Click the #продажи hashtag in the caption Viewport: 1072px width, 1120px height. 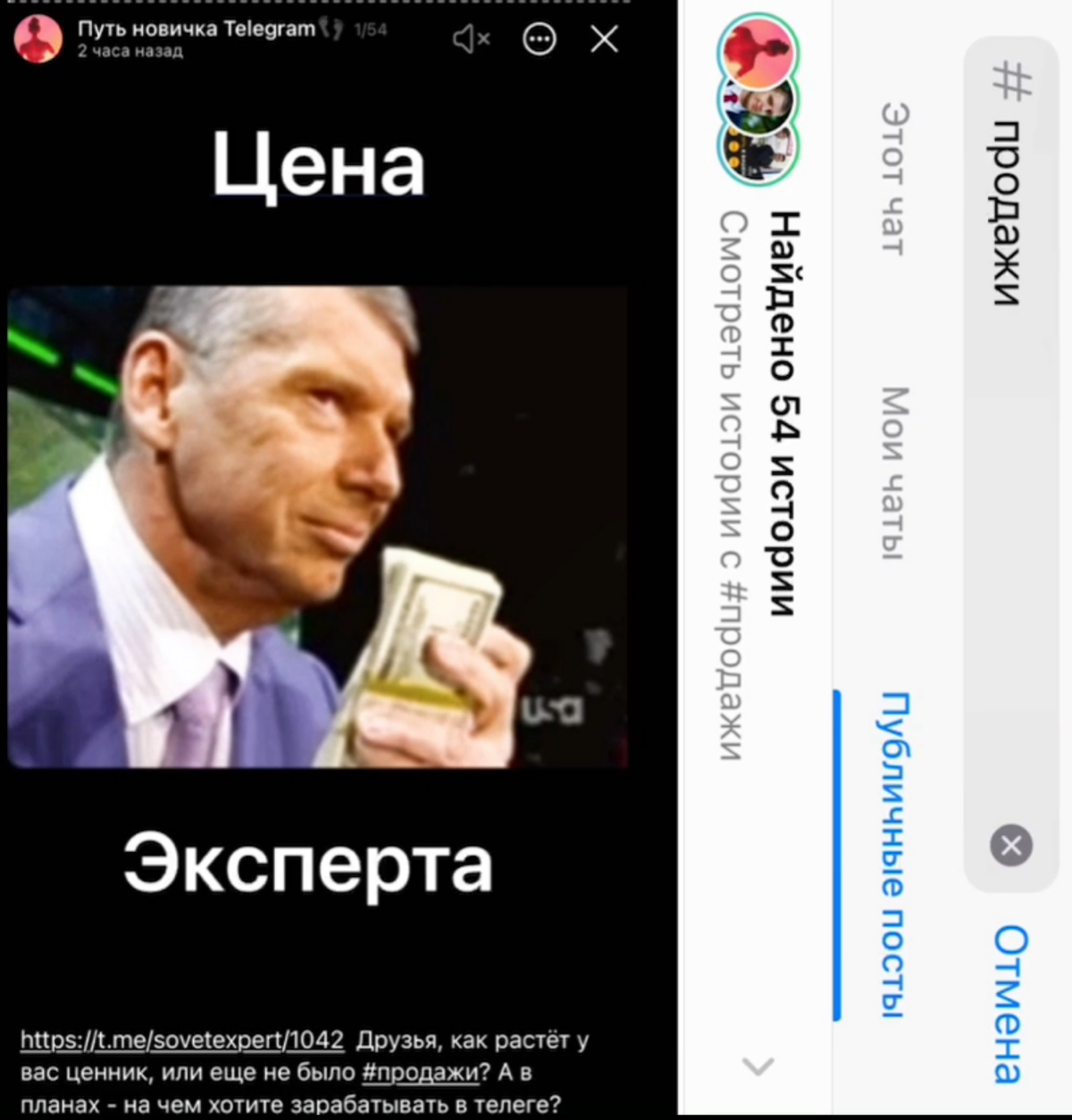pos(420,1074)
